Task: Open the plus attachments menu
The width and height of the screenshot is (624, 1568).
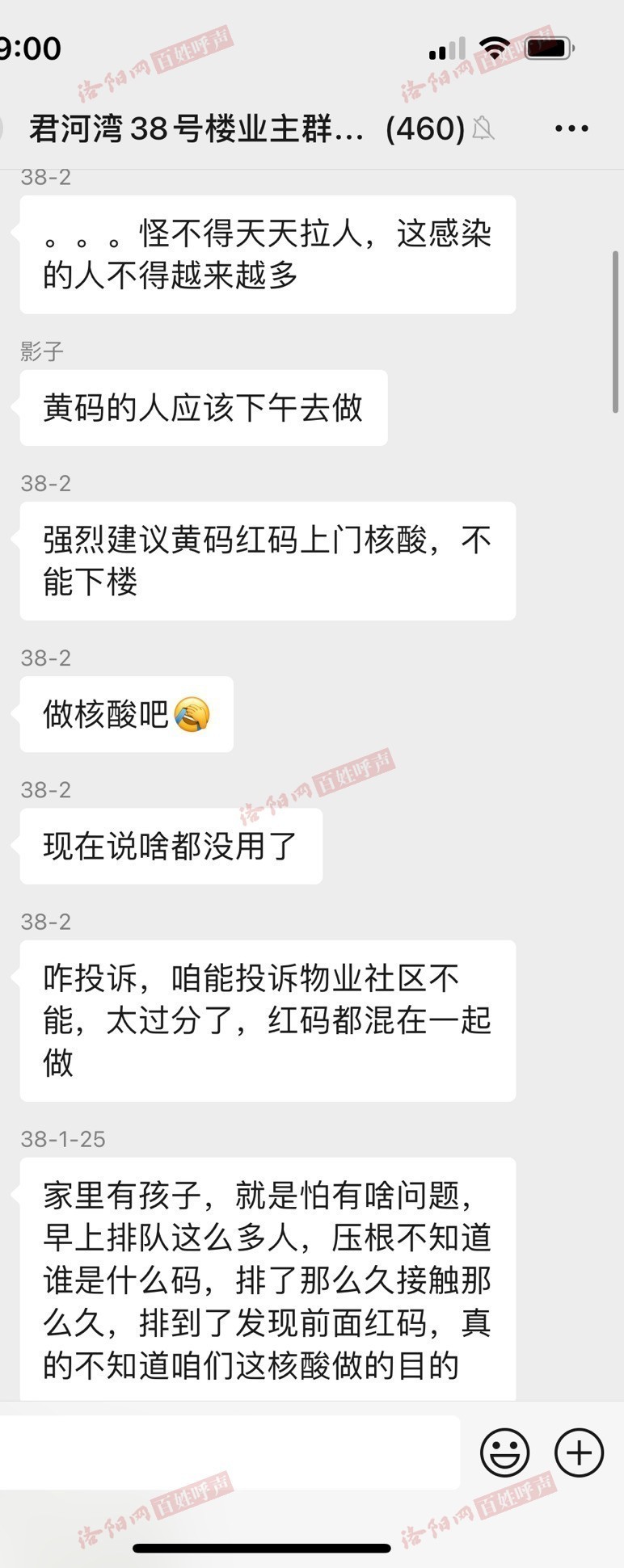Action: pyautogui.click(x=579, y=1452)
